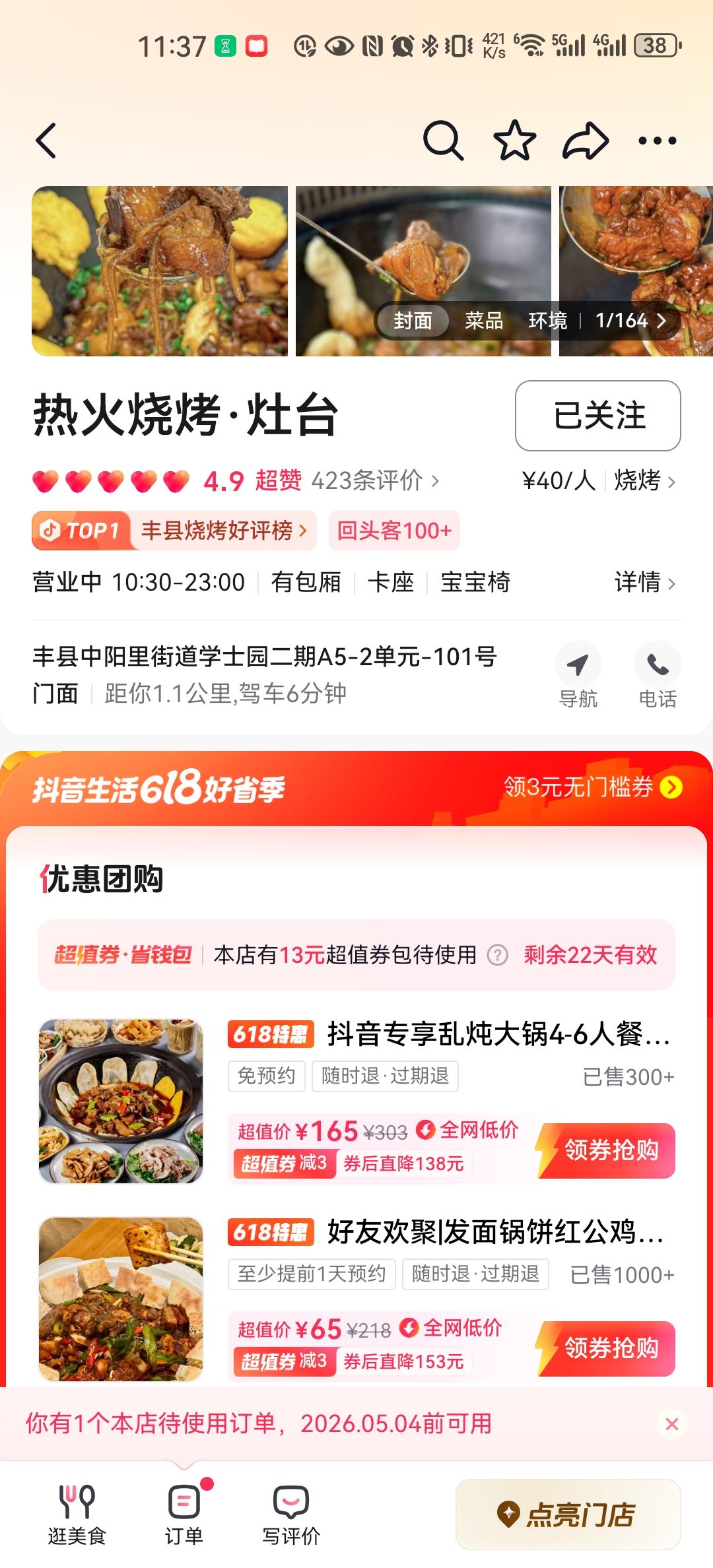Dismiss the pending order banner

point(671,1424)
